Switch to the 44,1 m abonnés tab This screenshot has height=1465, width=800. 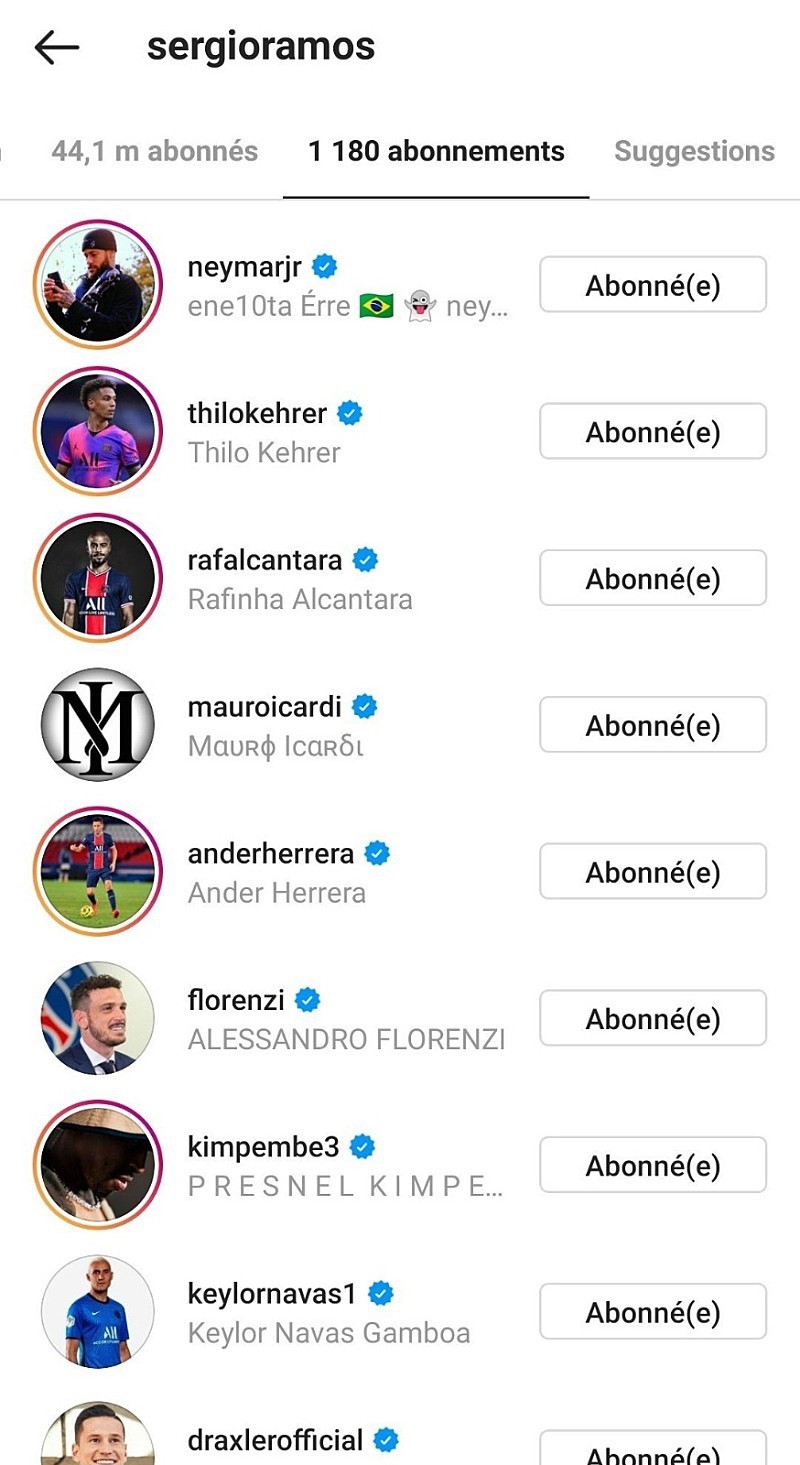pyautogui.click(x=154, y=152)
